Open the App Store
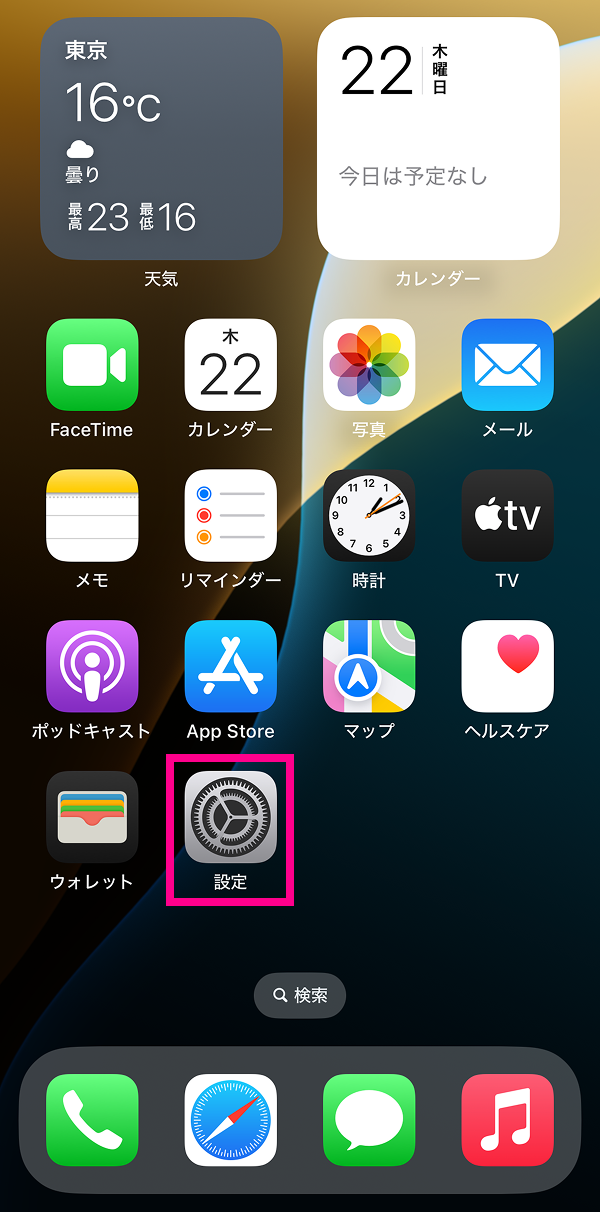Image resolution: width=600 pixels, height=1212 pixels. click(231, 666)
